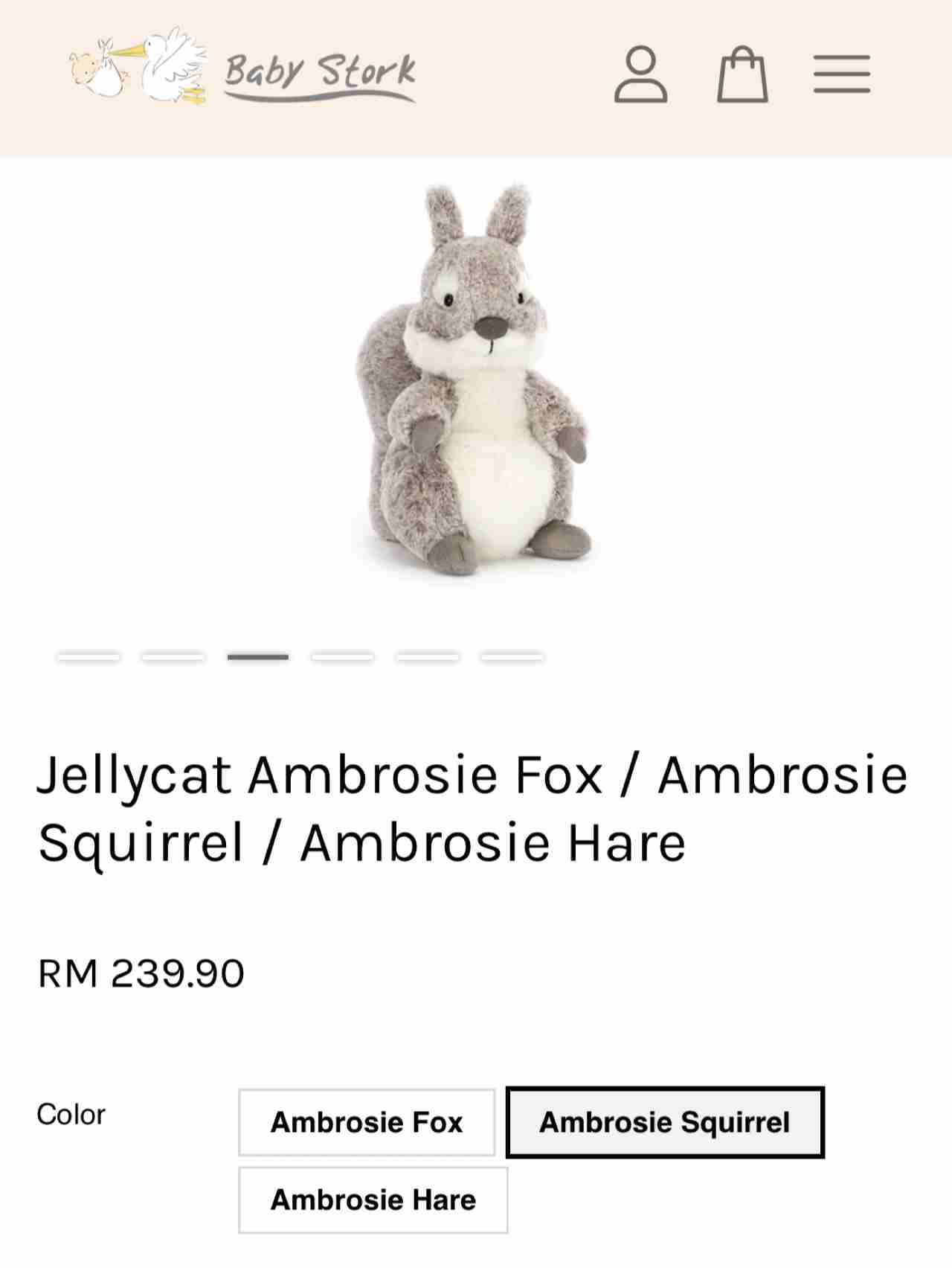Screen dimensions: 952x1268
Task: Go to Baby Stork home via logo
Action: (x=242, y=68)
